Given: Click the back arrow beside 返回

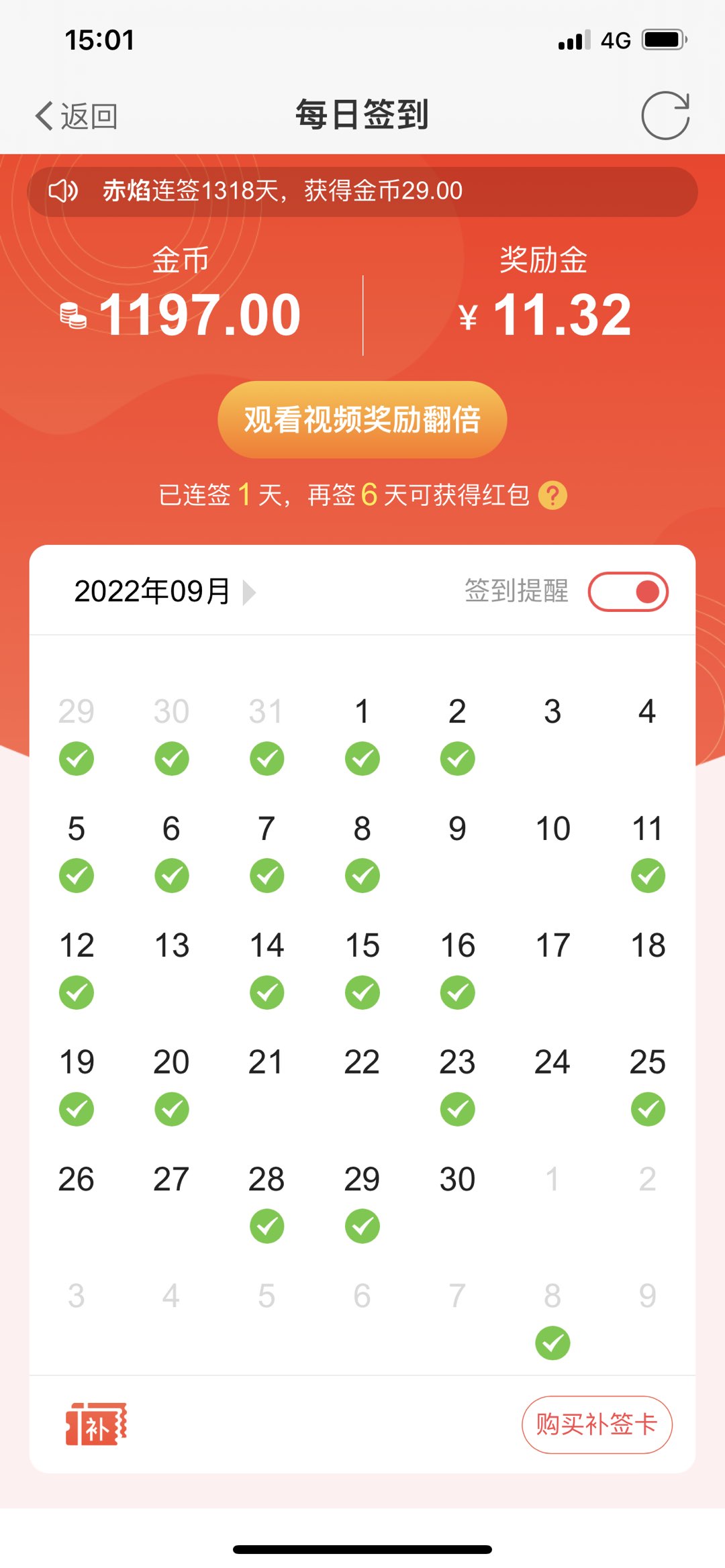Looking at the screenshot, I should point(44,115).
